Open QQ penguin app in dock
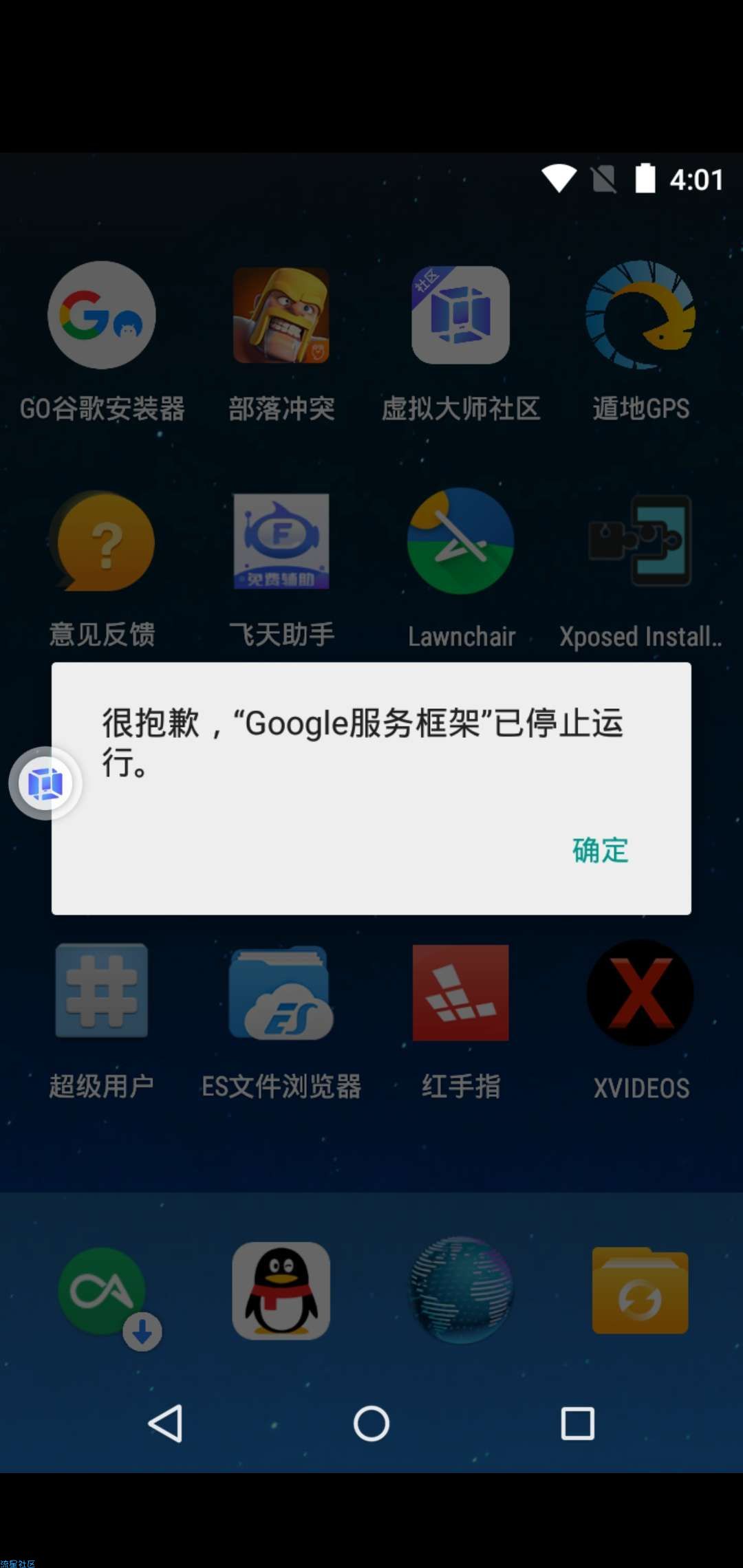Screen dimensions: 743x1568 [x=281, y=1291]
